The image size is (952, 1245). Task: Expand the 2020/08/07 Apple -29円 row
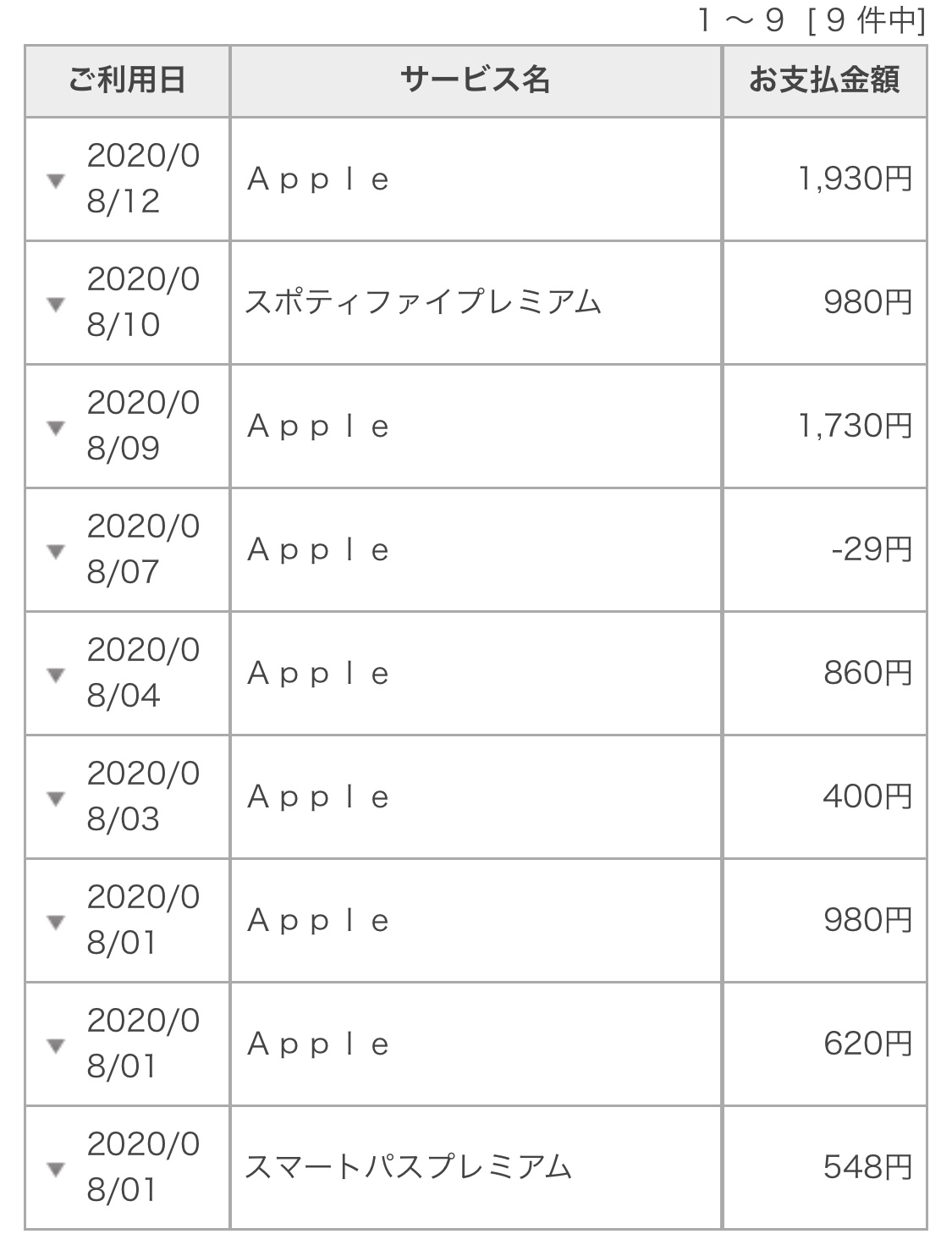56,551
